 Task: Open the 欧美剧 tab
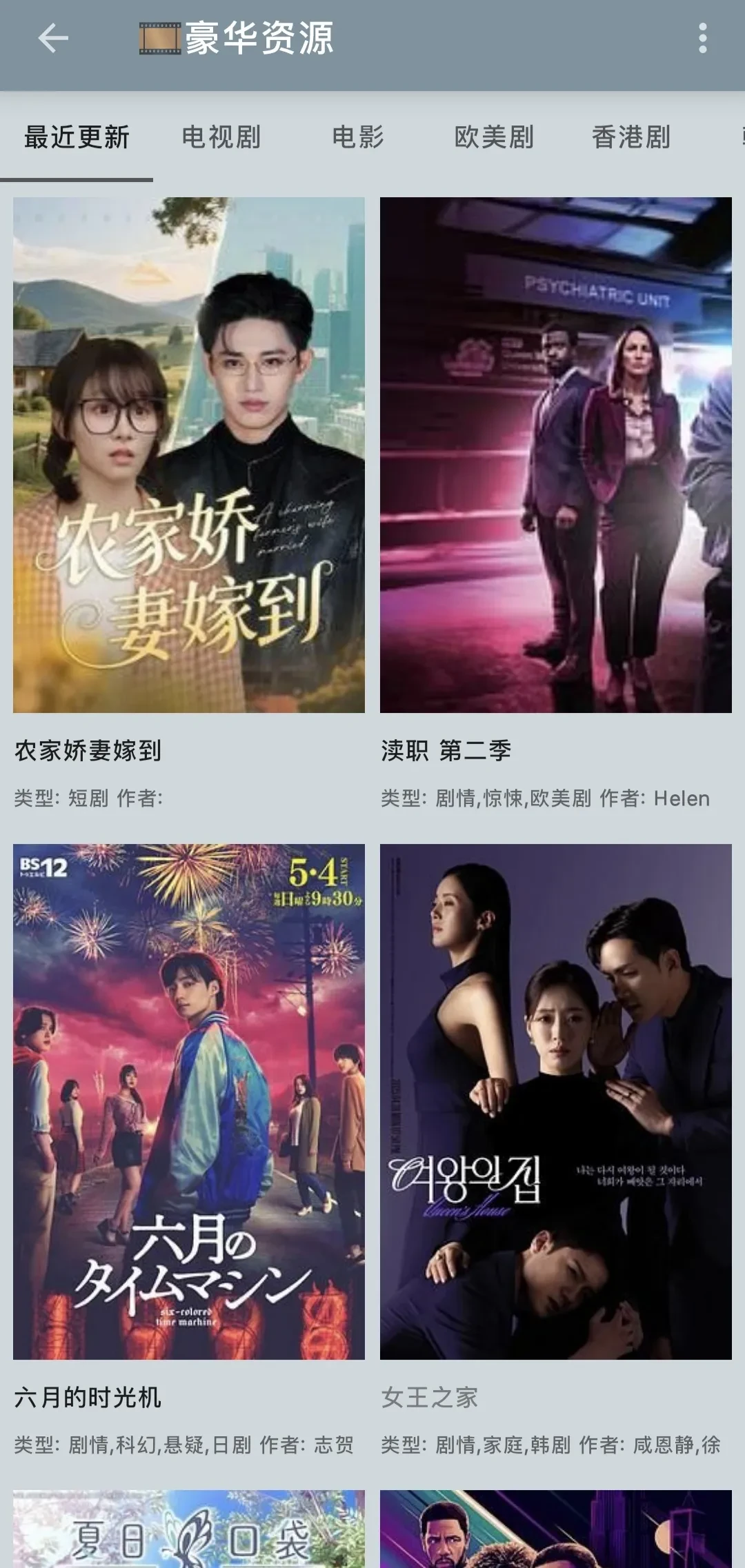click(494, 137)
